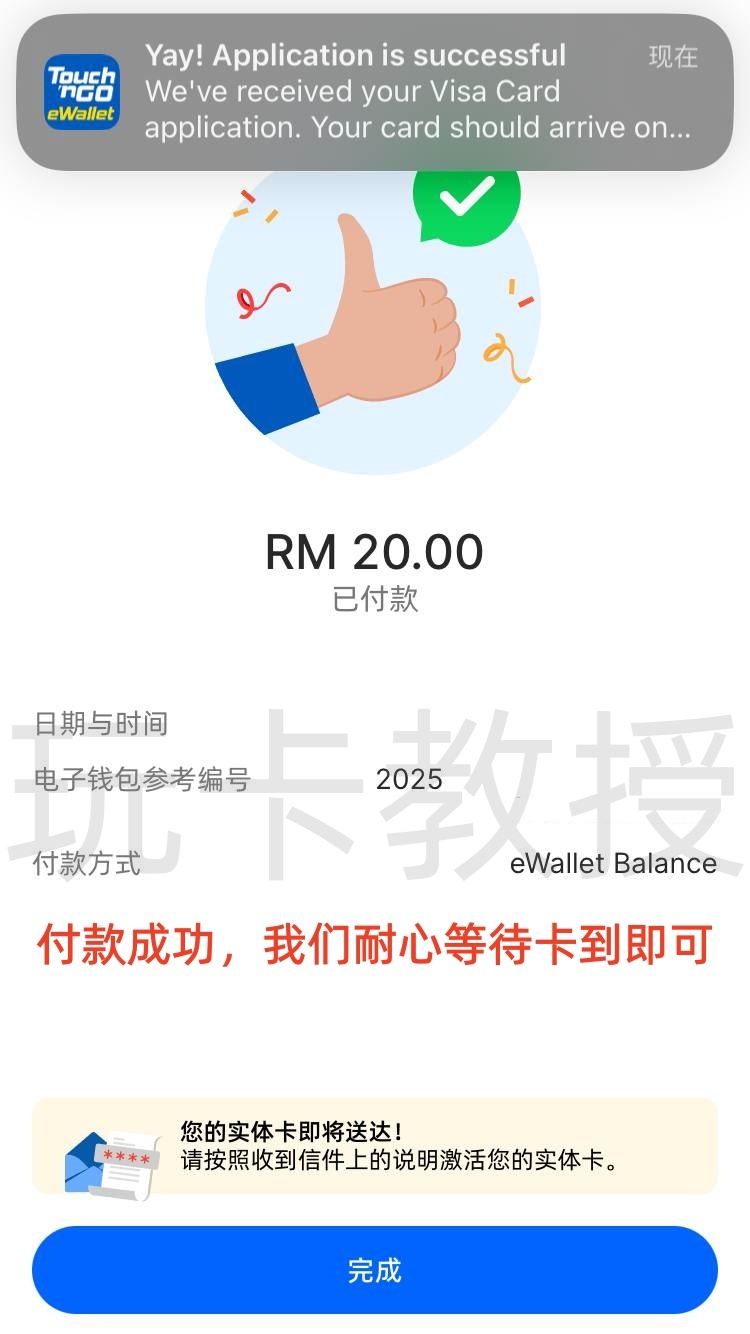
Task: Select the 已付款 status label
Action: click(375, 599)
